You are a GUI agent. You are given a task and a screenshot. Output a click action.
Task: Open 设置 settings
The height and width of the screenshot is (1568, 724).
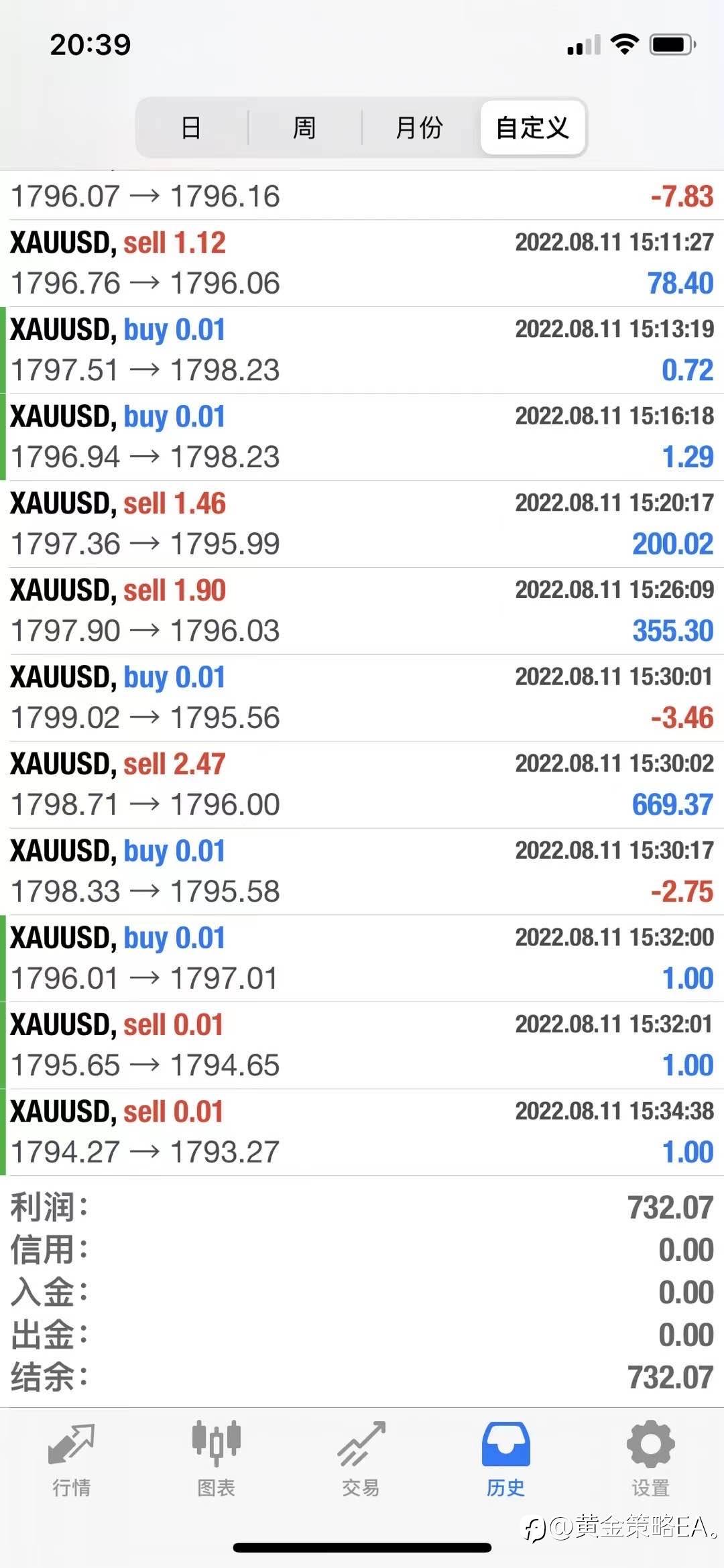650,1459
